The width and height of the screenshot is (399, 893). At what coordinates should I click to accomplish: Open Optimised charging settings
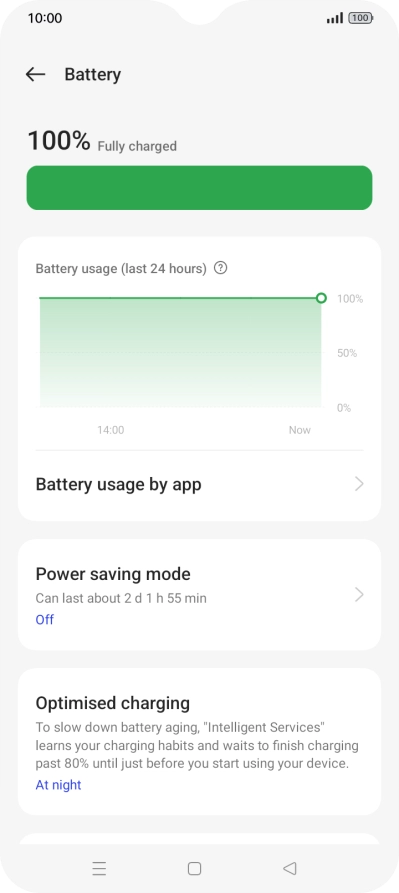click(199, 742)
